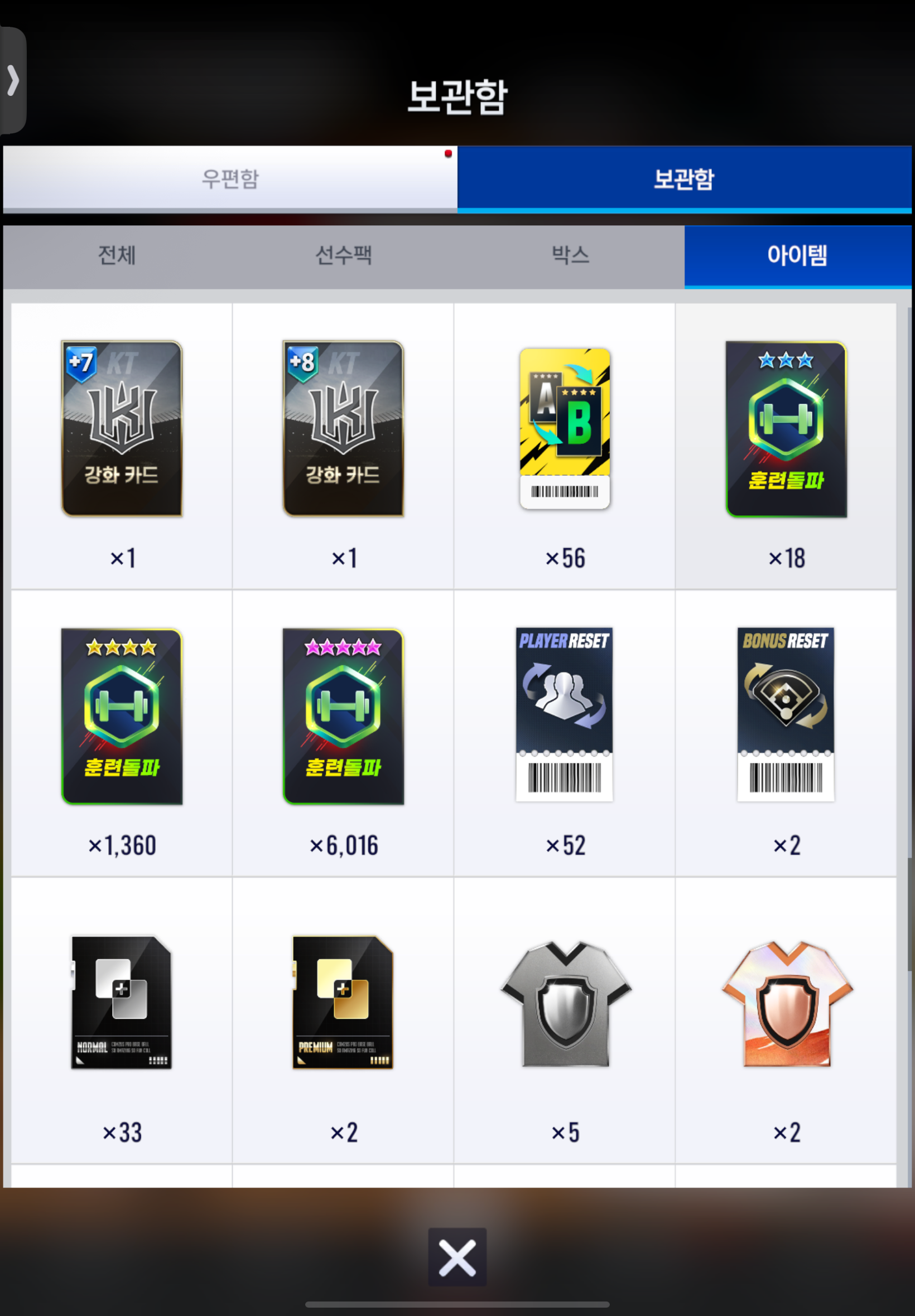The height and width of the screenshot is (1316, 915).
Task: Switch to the 우편함 tab
Action: point(230,178)
